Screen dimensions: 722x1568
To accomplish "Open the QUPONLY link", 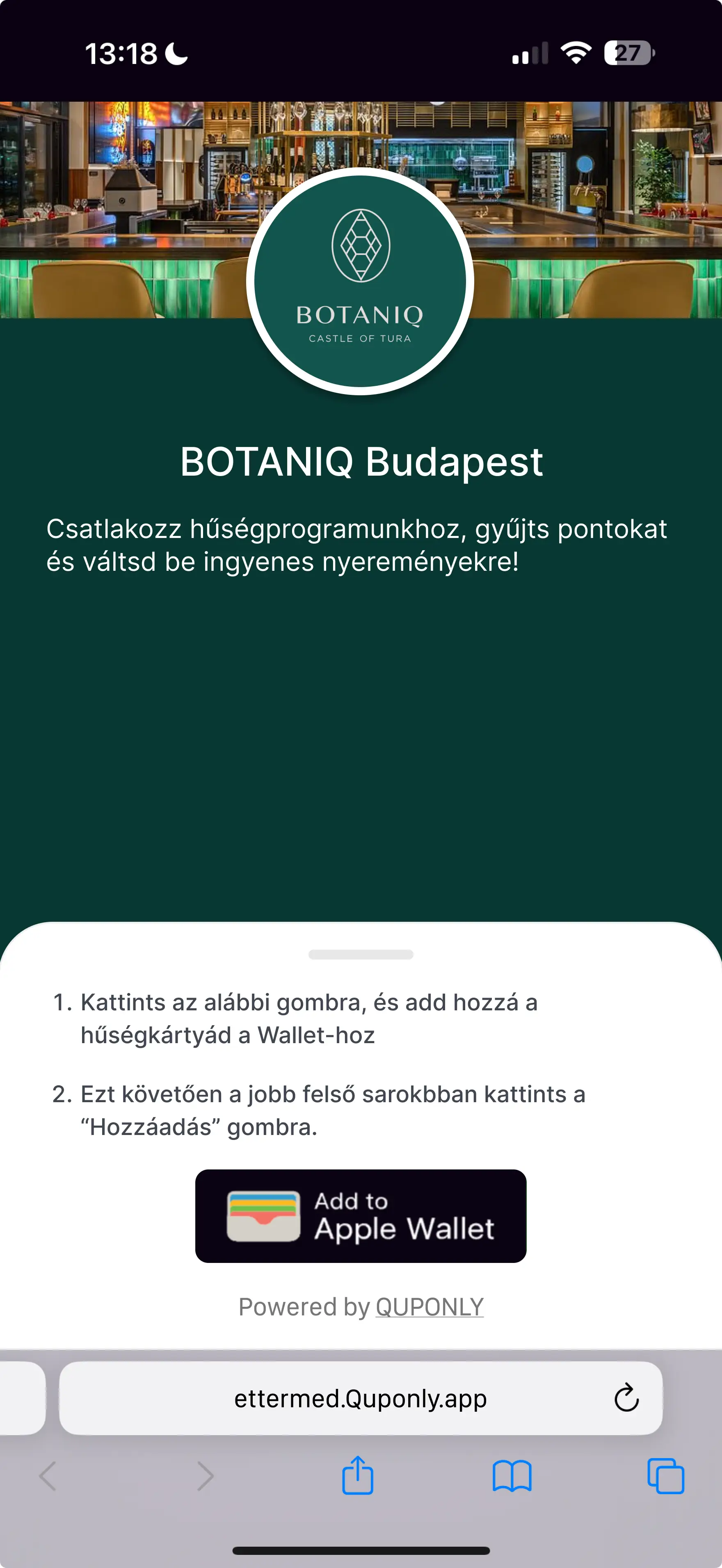I will (x=429, y=1307).
